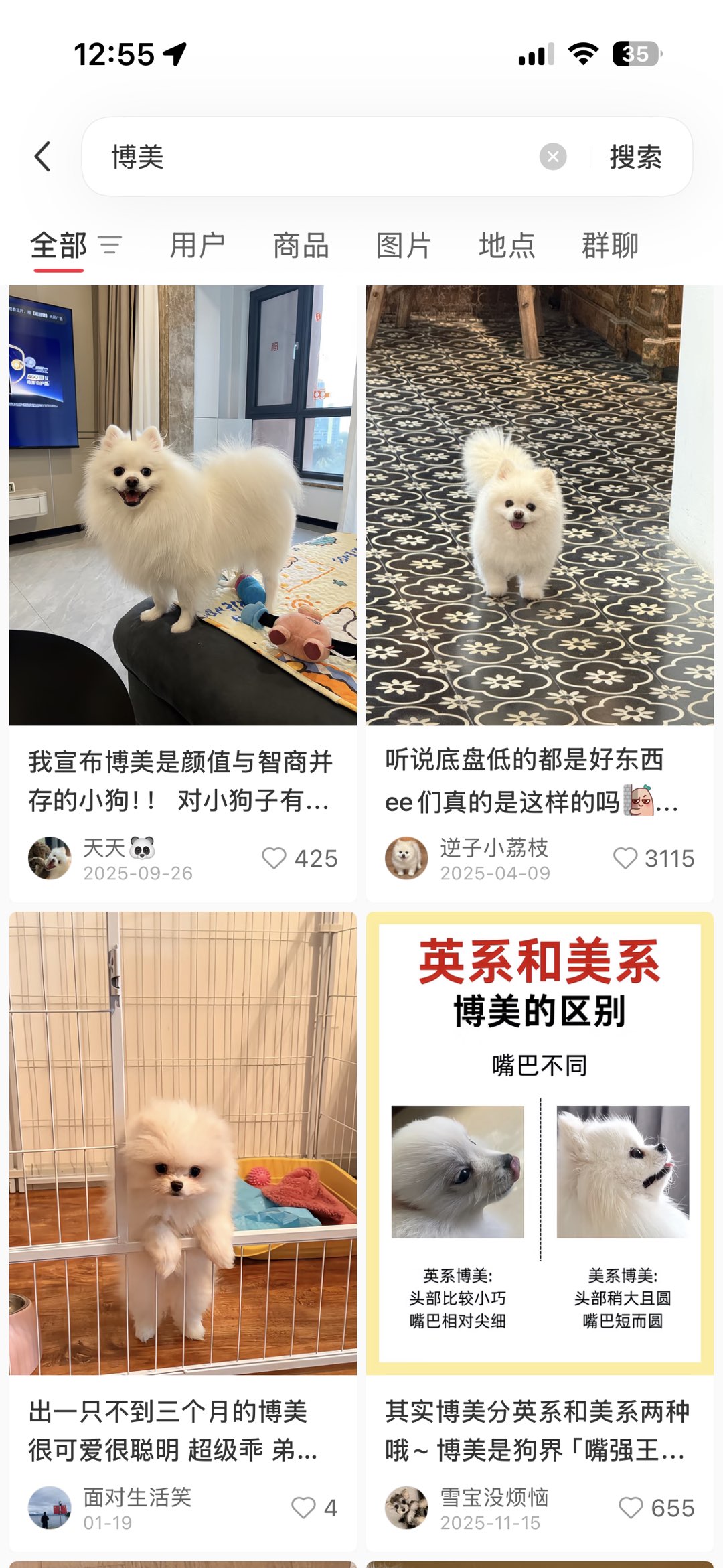Open the filter icon beside 全部
Screen dimensions: 723x1568
click(110, 245)
